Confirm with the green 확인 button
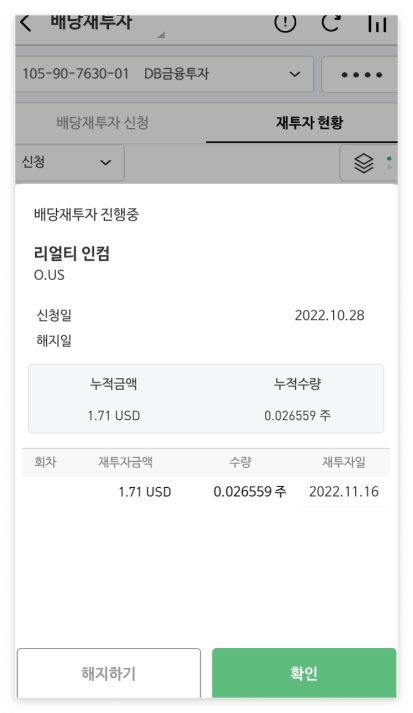This screenshot has height=713, width=413. coord(304,673)
